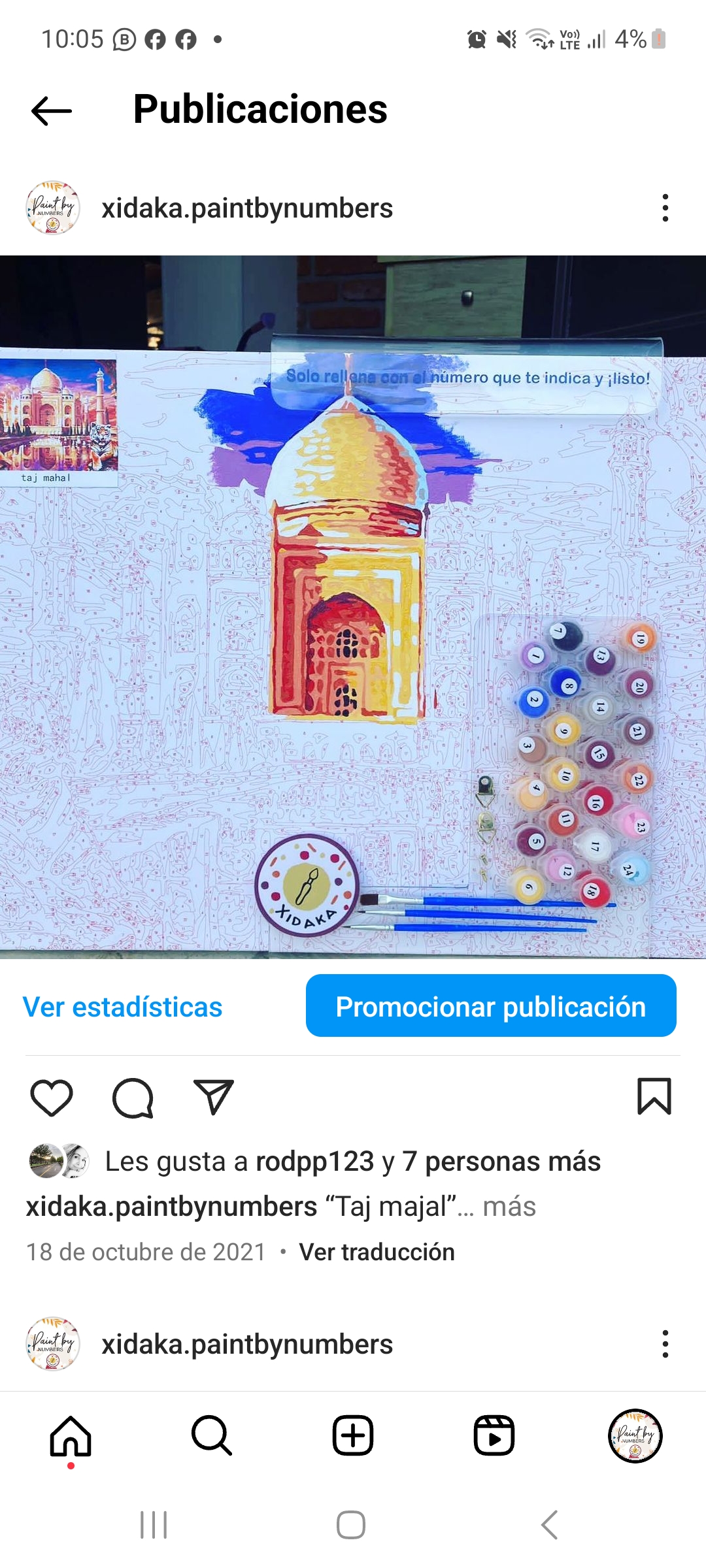This screenshot has height=1568, width=706.
Task: Tap Ver traducción
Action: click(377, 1252)
